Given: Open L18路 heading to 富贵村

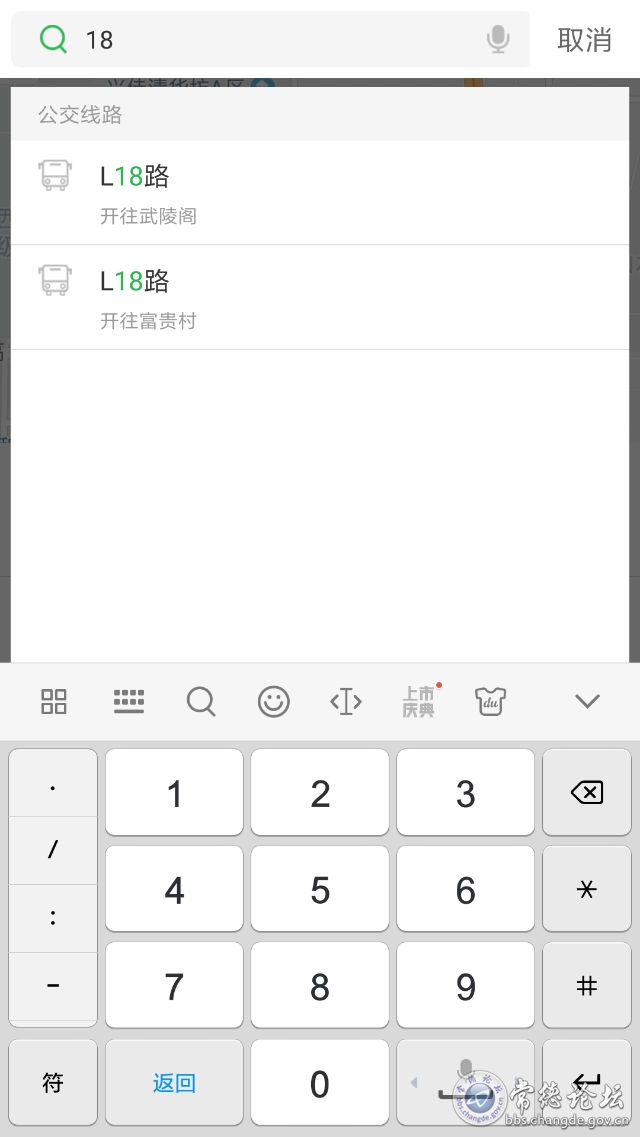Looking at the screenshot, I should (320, 298).
